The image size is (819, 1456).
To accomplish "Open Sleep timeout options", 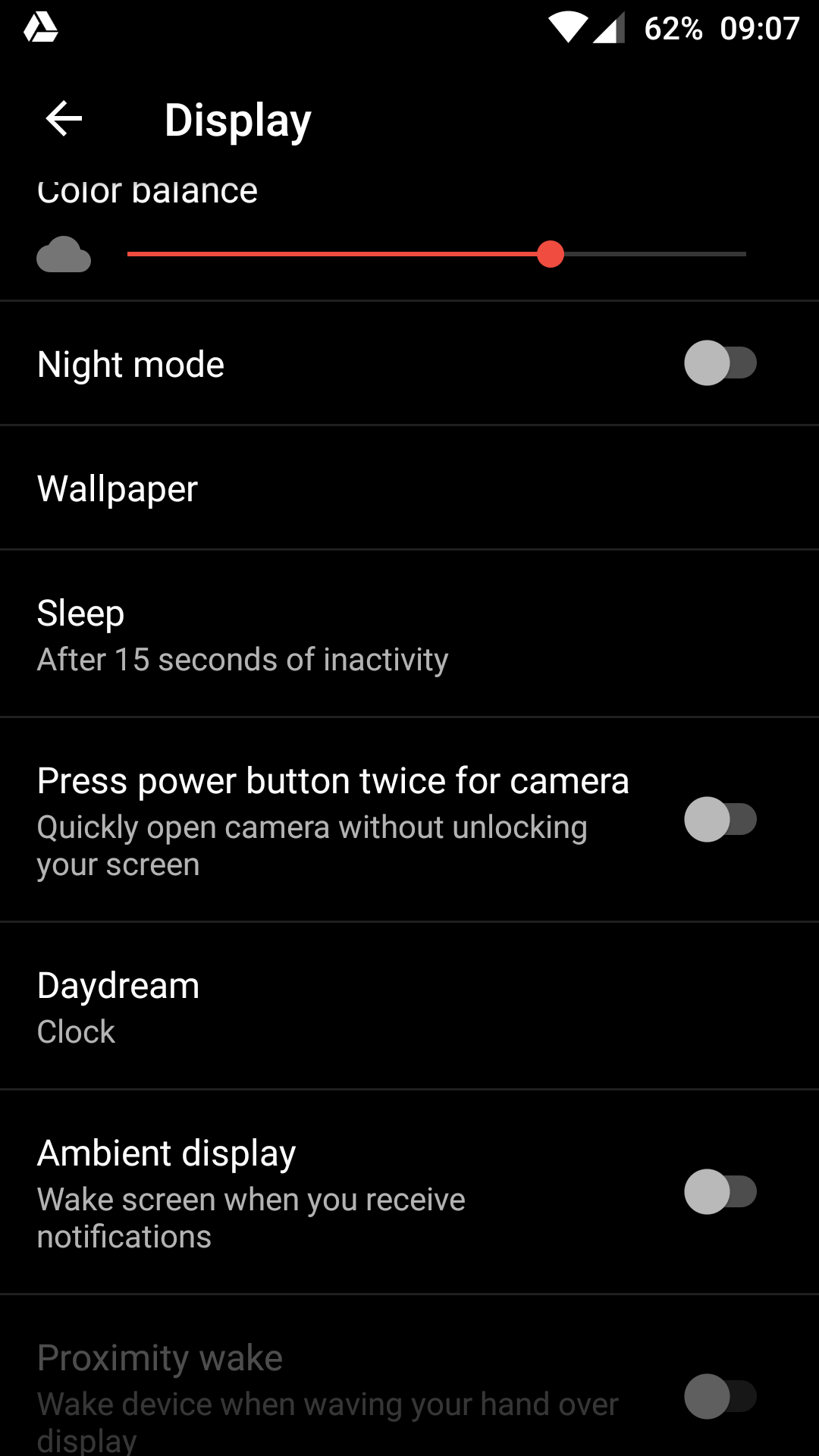I will point(409,634).
